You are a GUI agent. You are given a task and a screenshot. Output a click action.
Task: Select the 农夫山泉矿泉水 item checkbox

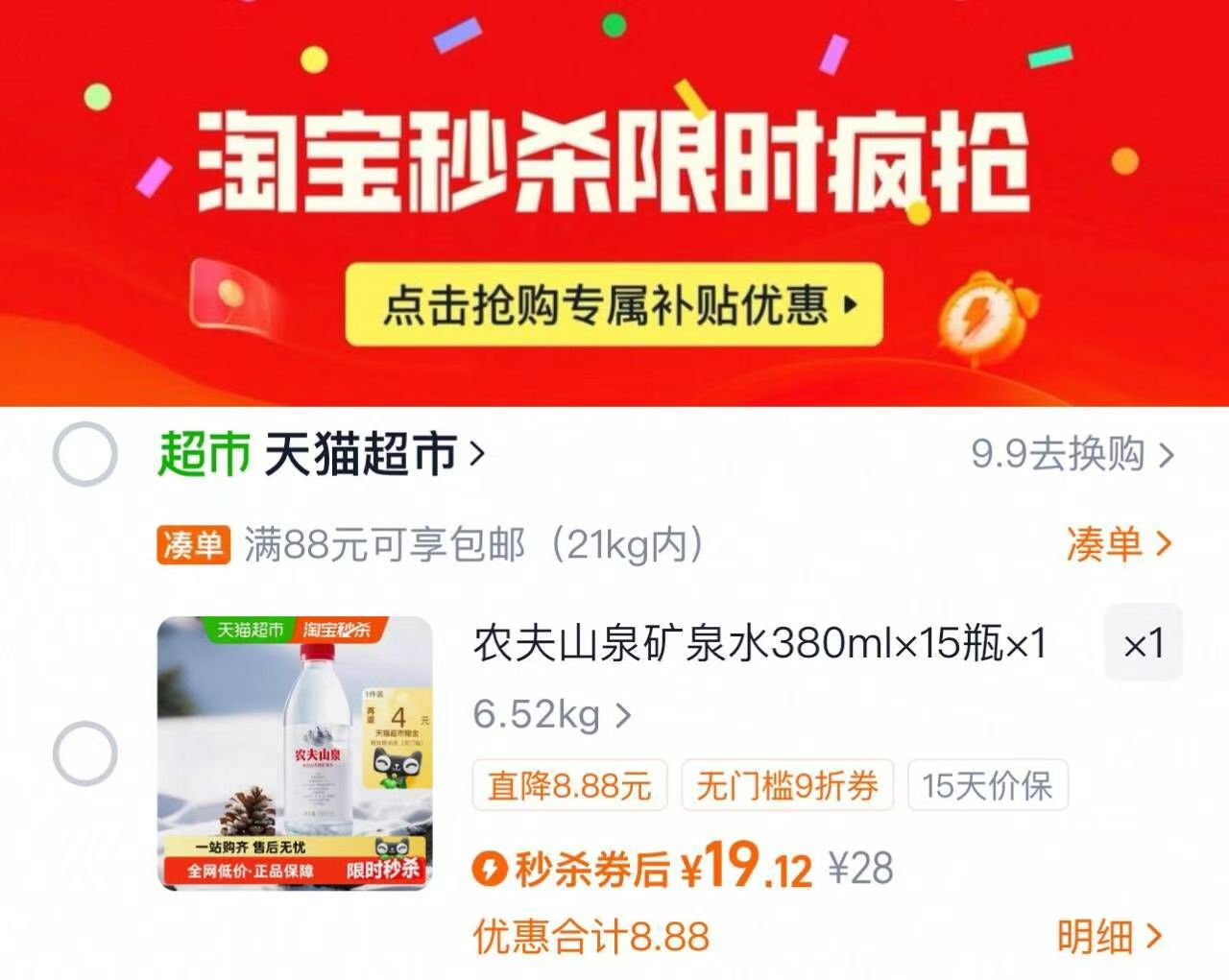(x=84, y=753)
